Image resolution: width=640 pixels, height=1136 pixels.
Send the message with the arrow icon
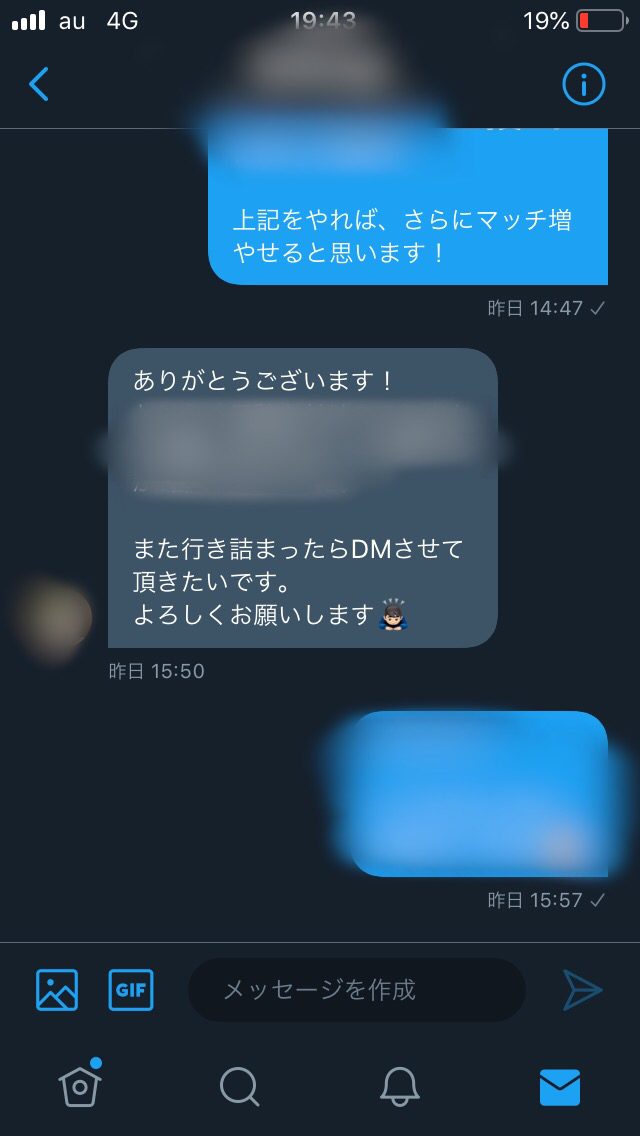click(x=582, y=990)
